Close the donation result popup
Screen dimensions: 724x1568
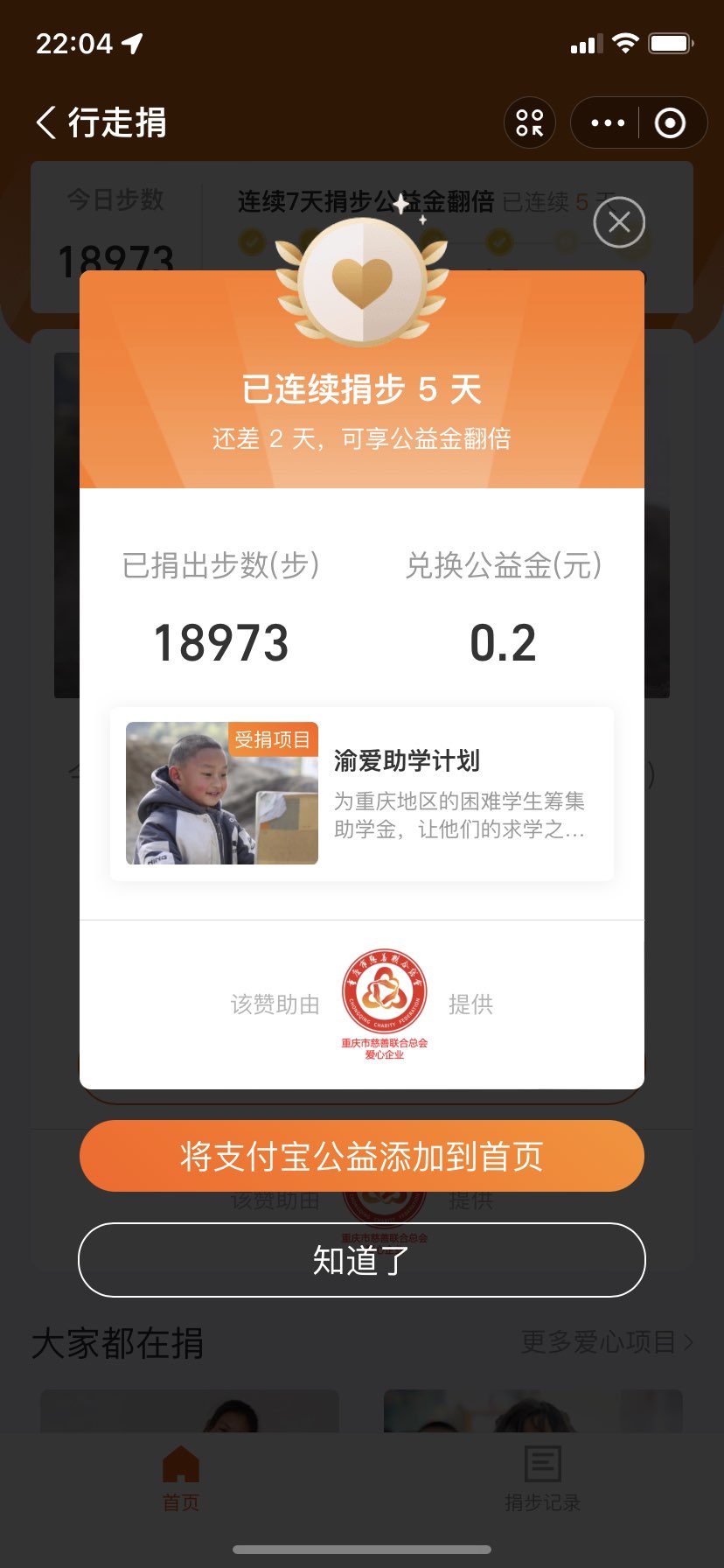coord(619,222)
